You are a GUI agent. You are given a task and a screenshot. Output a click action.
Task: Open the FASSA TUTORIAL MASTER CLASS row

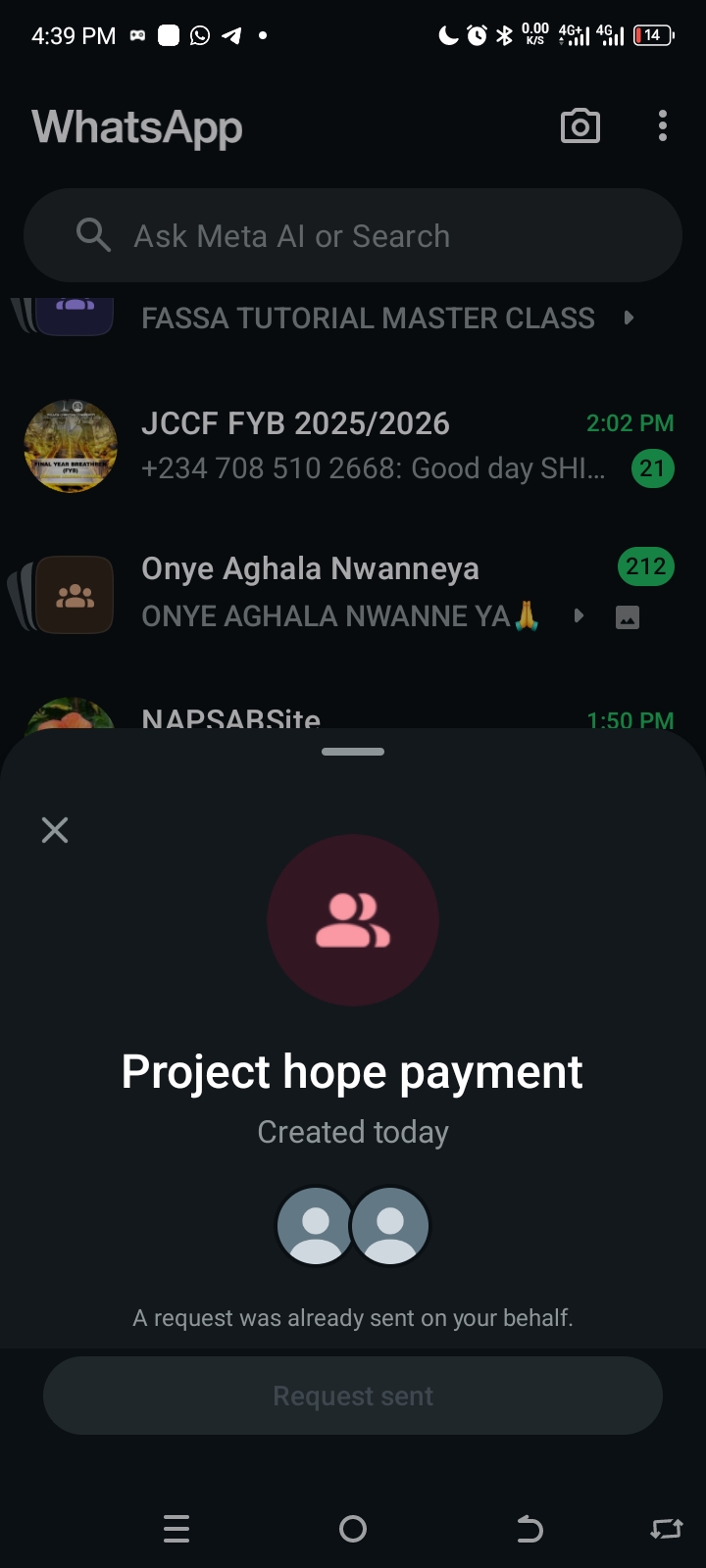pos(368,318)
